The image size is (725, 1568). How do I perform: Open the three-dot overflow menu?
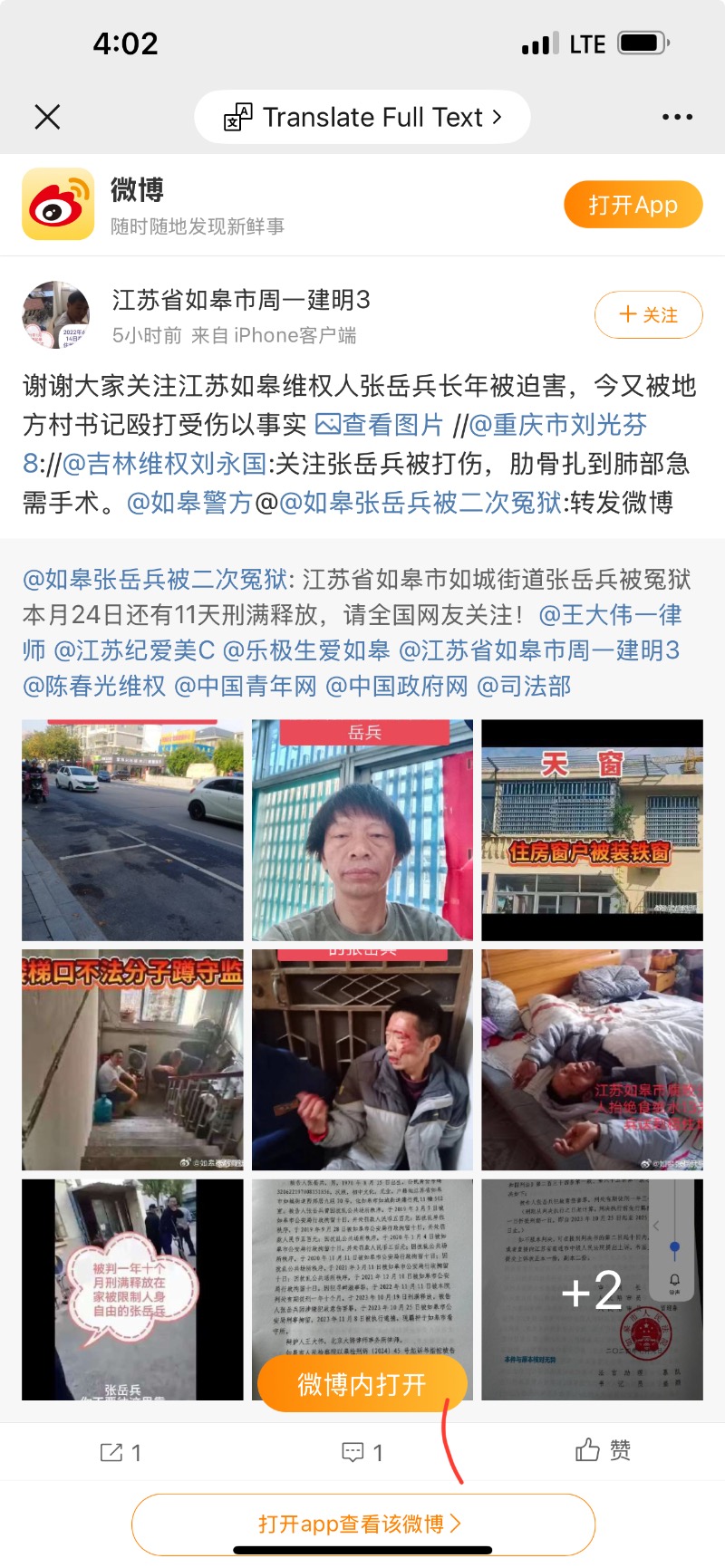click(x=677, y=117)
